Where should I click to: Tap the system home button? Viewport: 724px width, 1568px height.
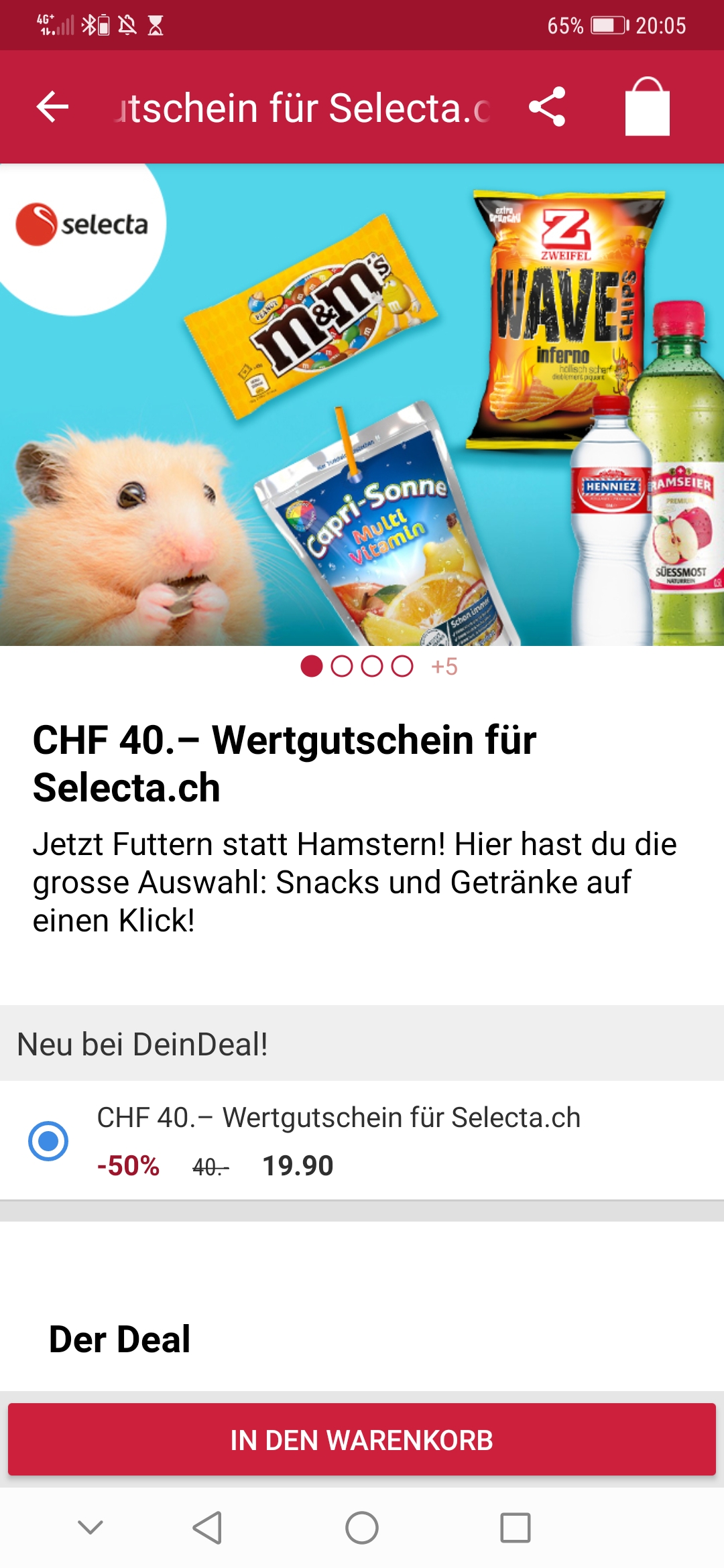tap(362, 1528)
